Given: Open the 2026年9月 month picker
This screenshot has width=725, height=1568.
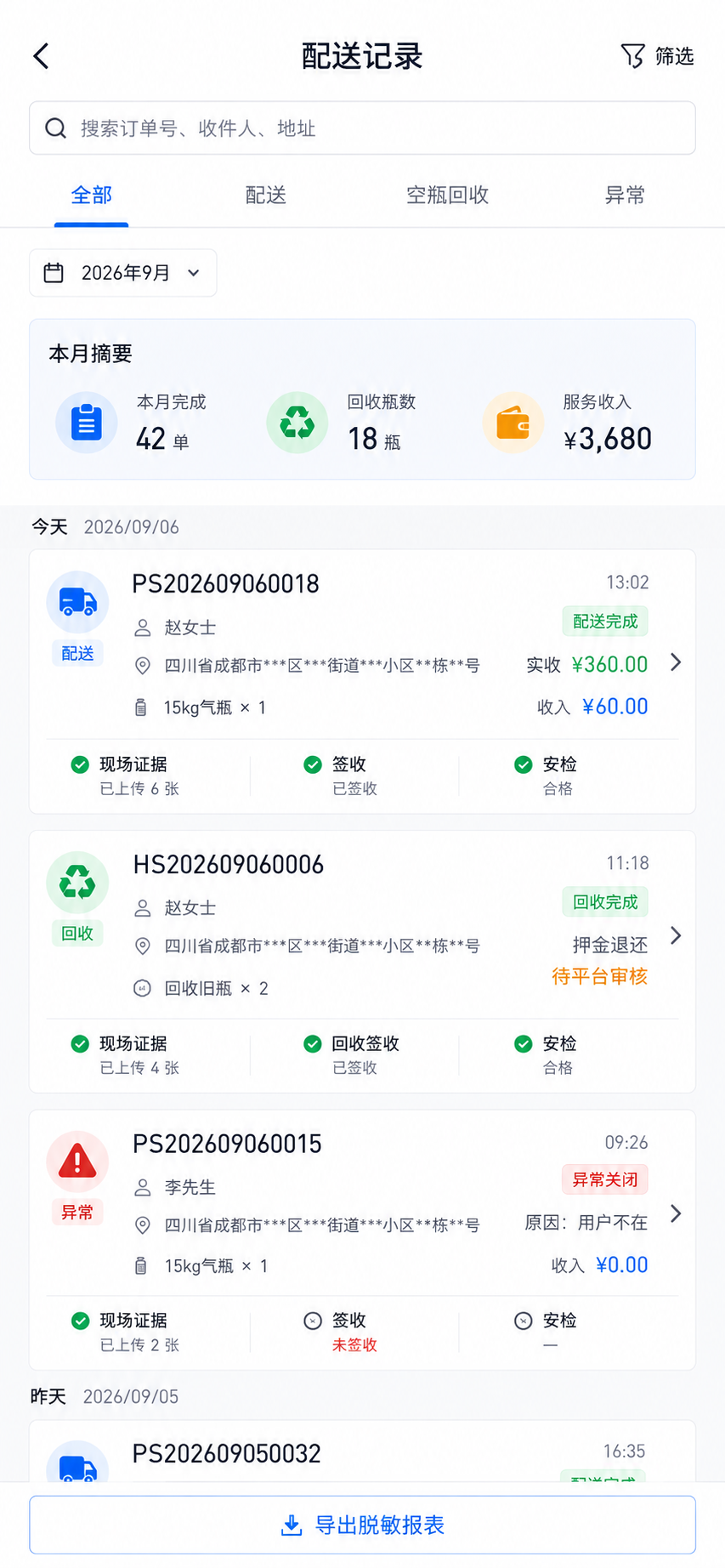Looking at the screenshot, I should (123, 273).
